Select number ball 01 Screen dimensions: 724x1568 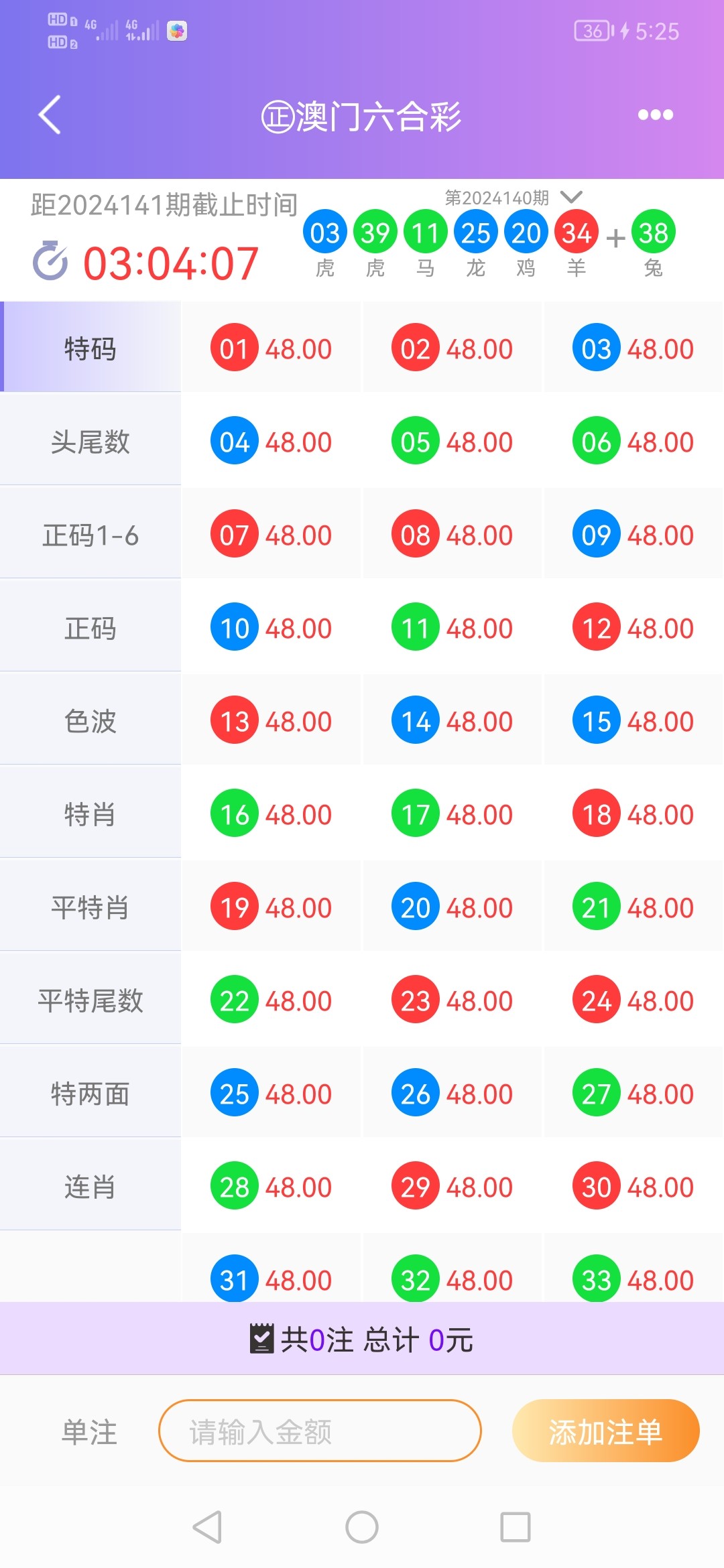(233, 348)
